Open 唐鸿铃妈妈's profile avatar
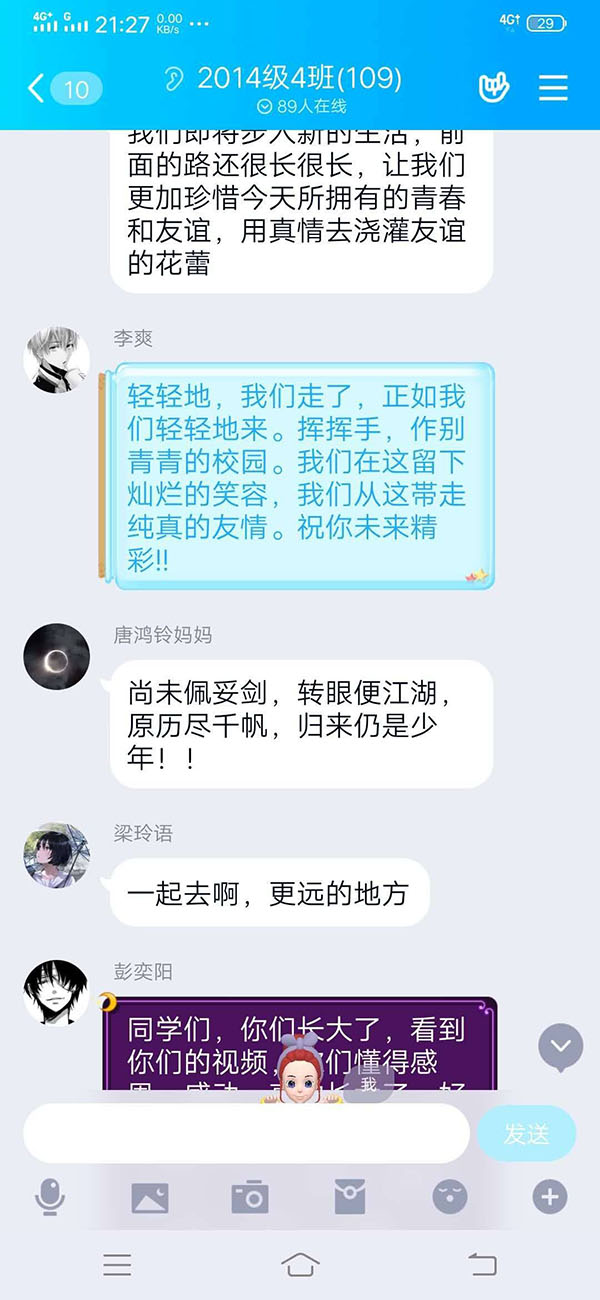 (x=57, y=657)
